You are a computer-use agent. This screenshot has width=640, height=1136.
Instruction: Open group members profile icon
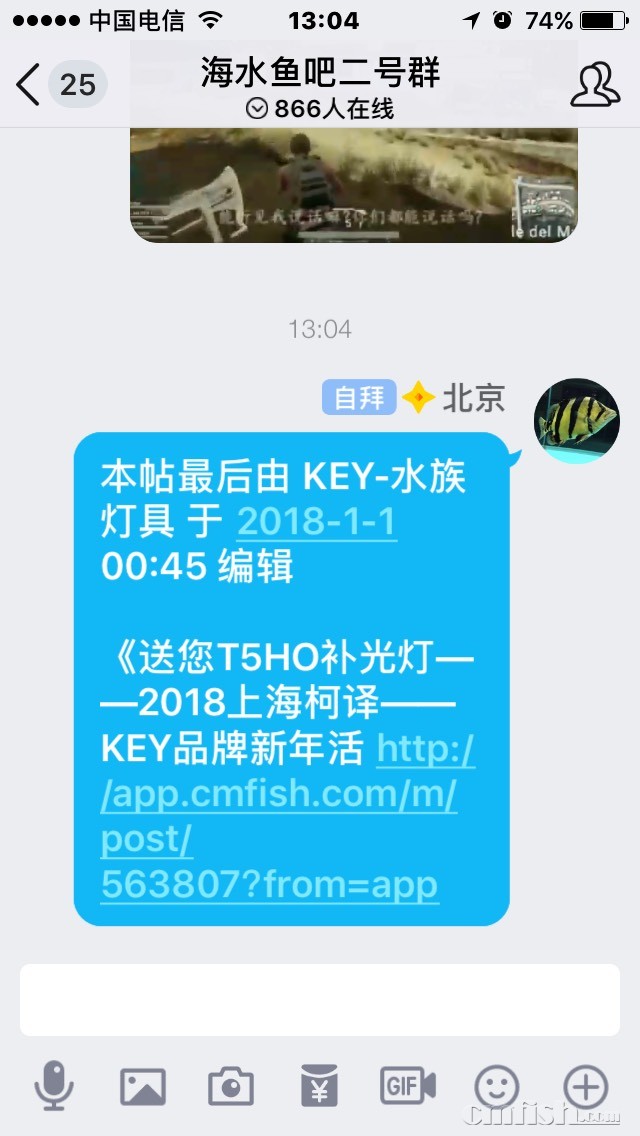pyautogui.click(x=595, y=84)
